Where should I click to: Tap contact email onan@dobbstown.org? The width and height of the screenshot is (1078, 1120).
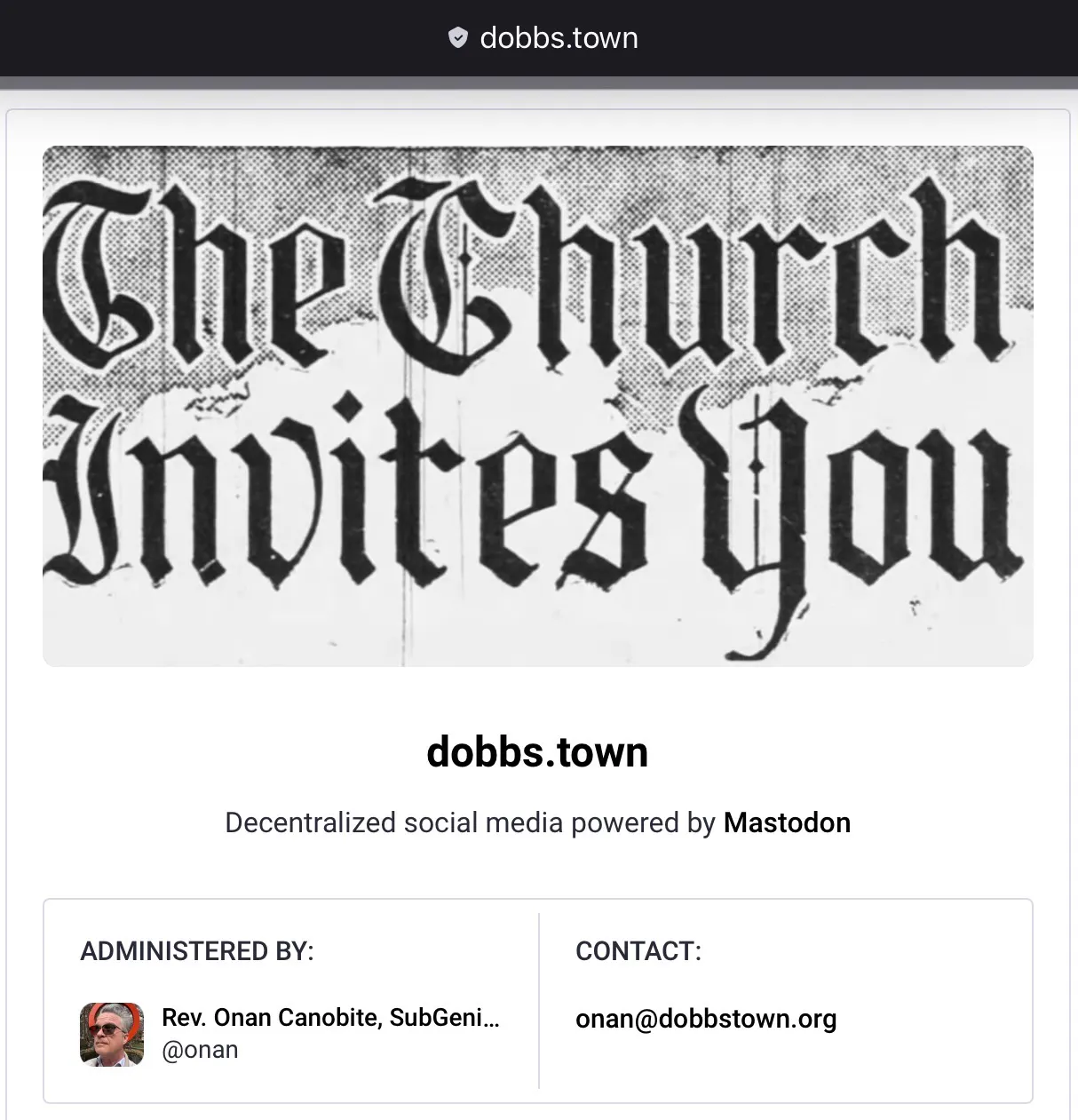click(x=706, y=1019)
